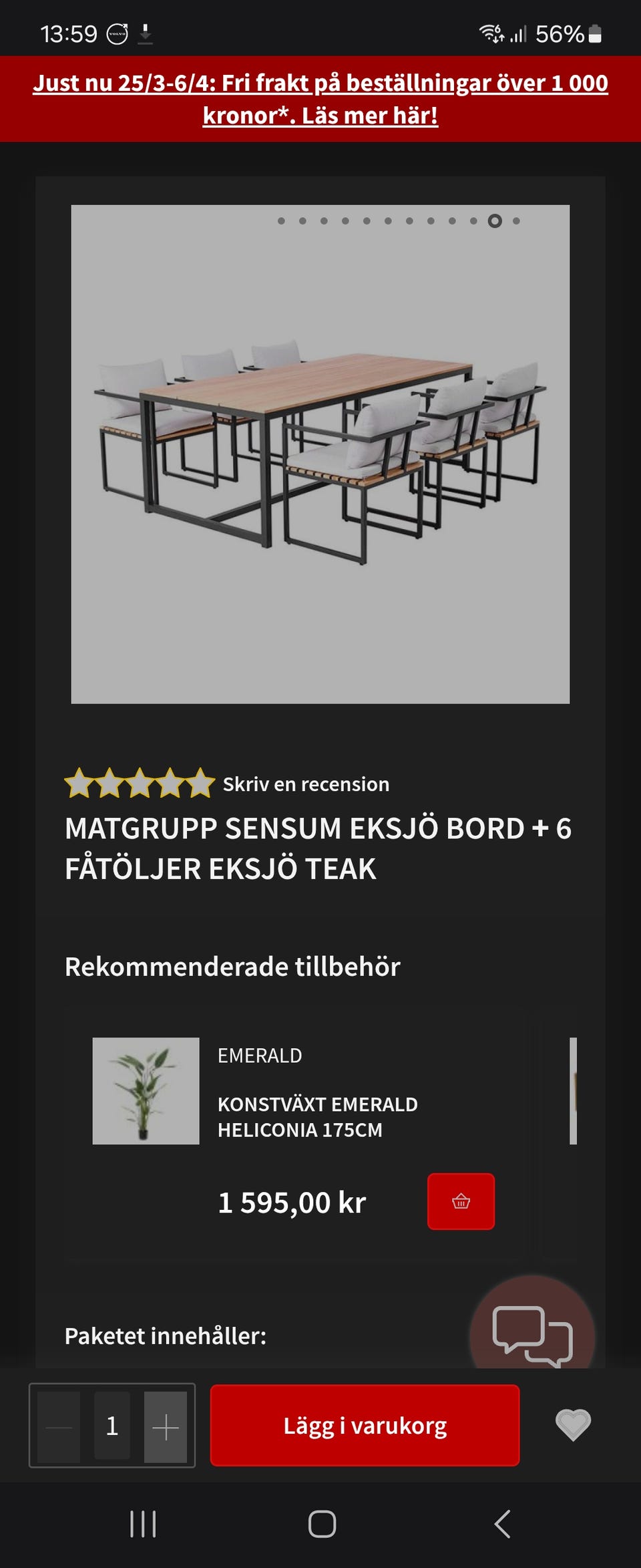Tap the Android back navigation arrow
This screenshot has width=641, height=1568.
502,1525
